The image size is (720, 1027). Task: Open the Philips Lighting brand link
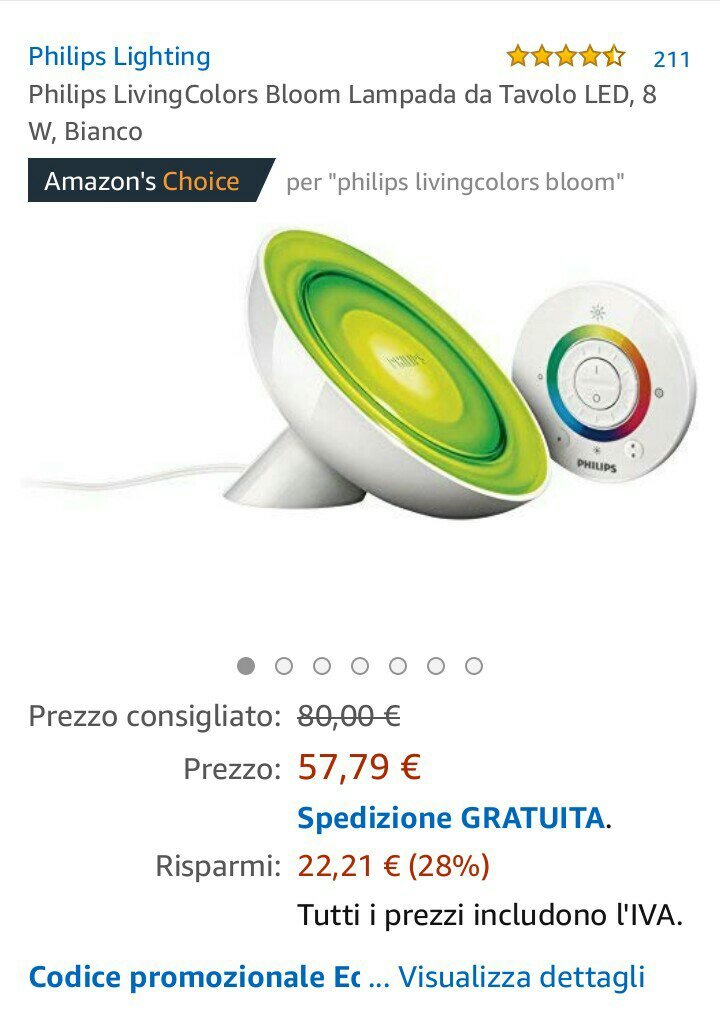[x=119, y=57]
